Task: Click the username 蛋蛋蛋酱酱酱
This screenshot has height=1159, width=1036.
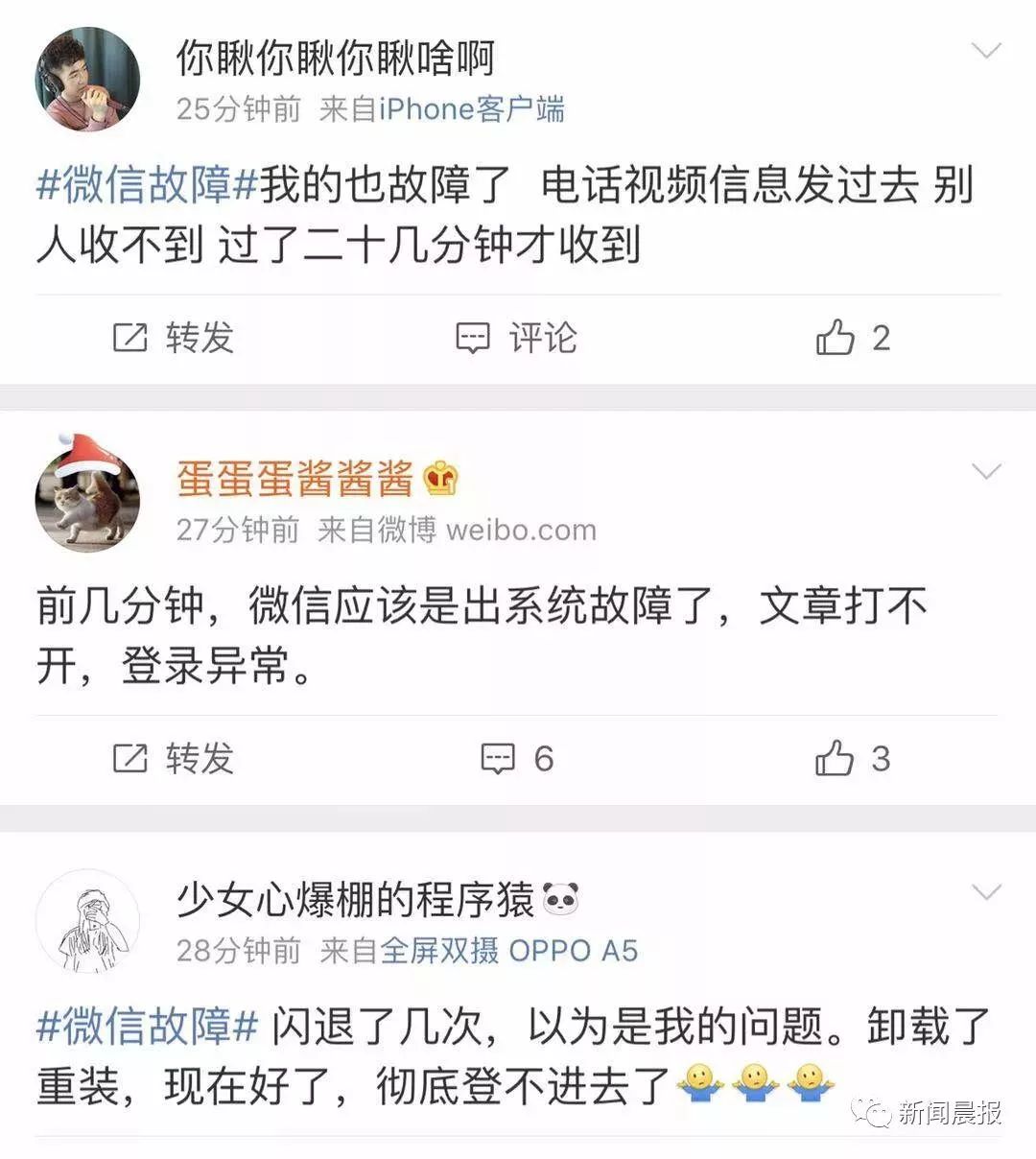Action: pyautogui.click(x=299, y=479)
